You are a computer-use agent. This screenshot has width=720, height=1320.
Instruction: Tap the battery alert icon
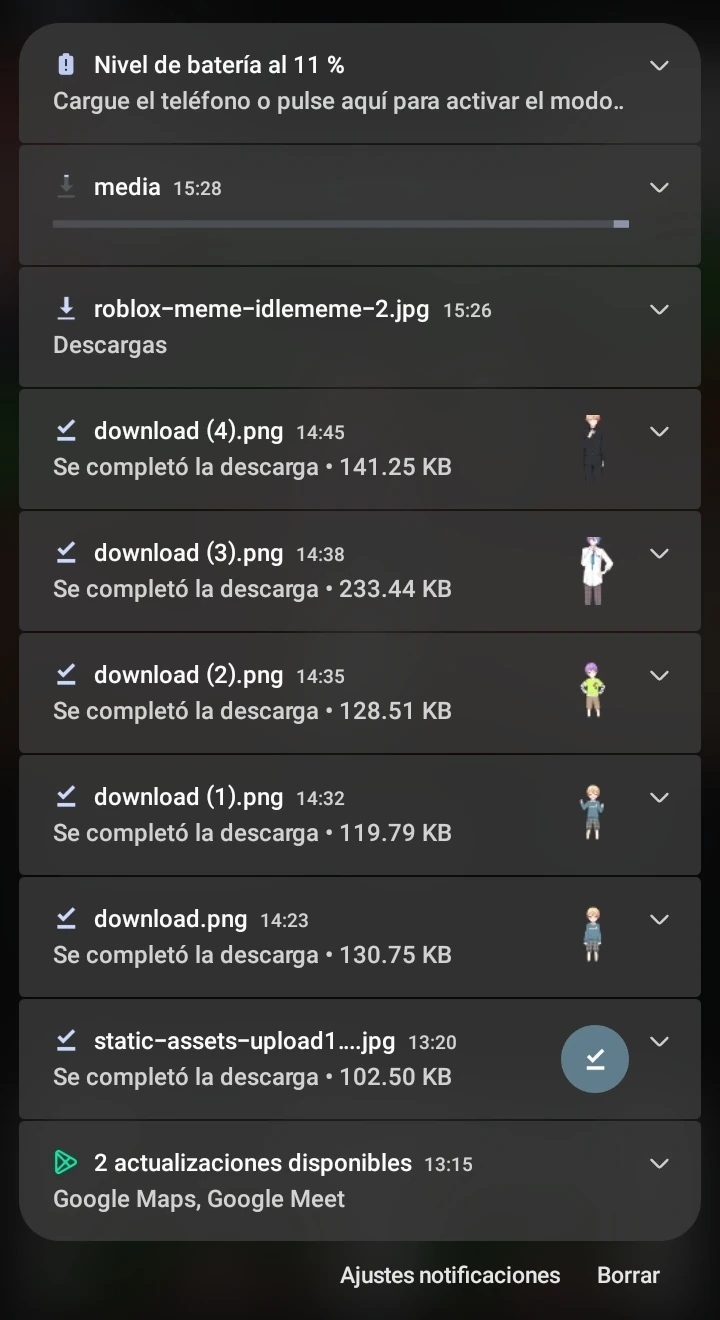pos(66,65)
